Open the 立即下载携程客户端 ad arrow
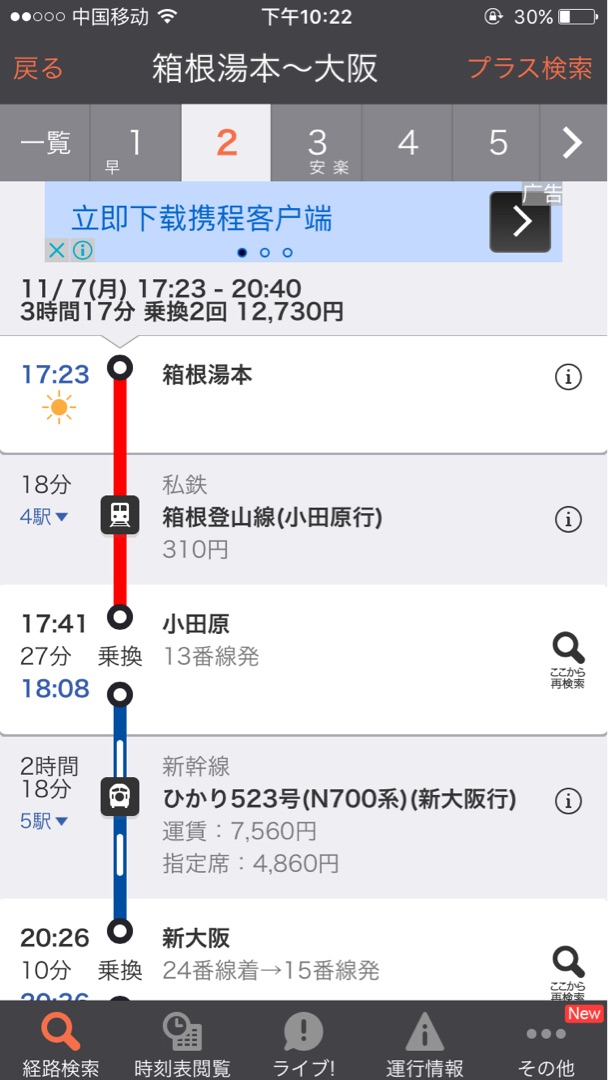608x1080 pixels. (x=520, y=222)
